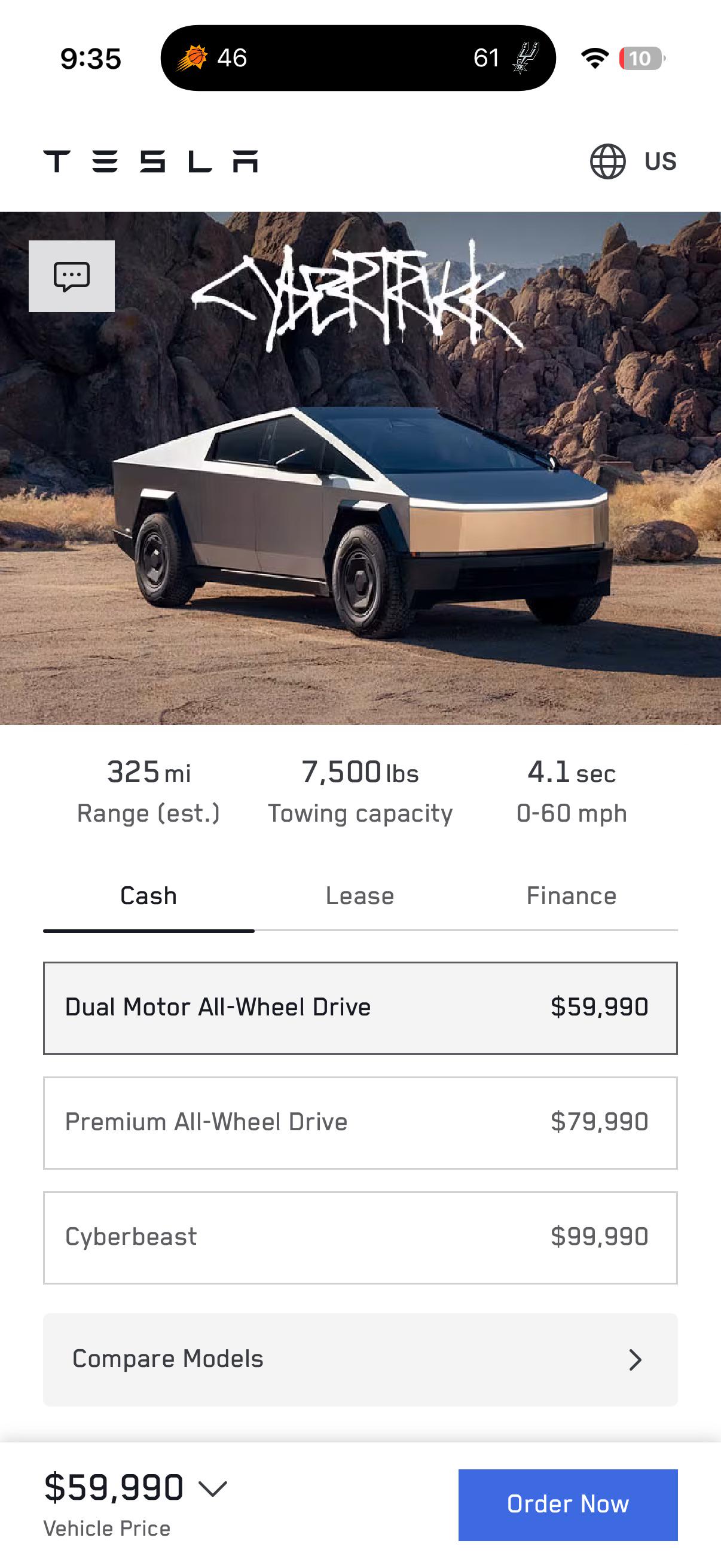Switch to the Finance tab
Image resolution: width=721 pixels, height=1568 pixels.
(x=571, y=896)
